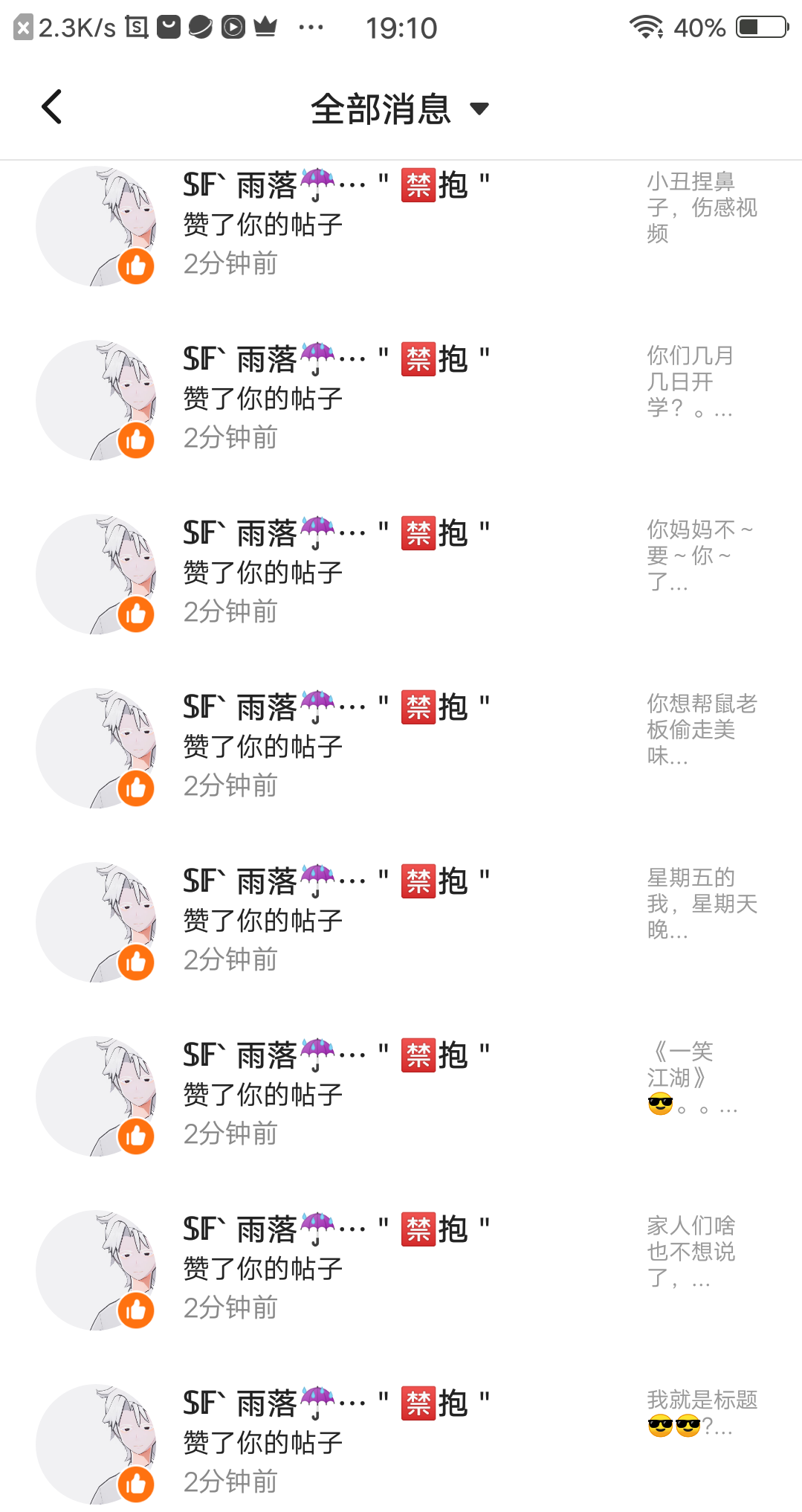The image size is (802, 1512).
Task: Go back using the arrow
Action: click(x=51, y=107)
